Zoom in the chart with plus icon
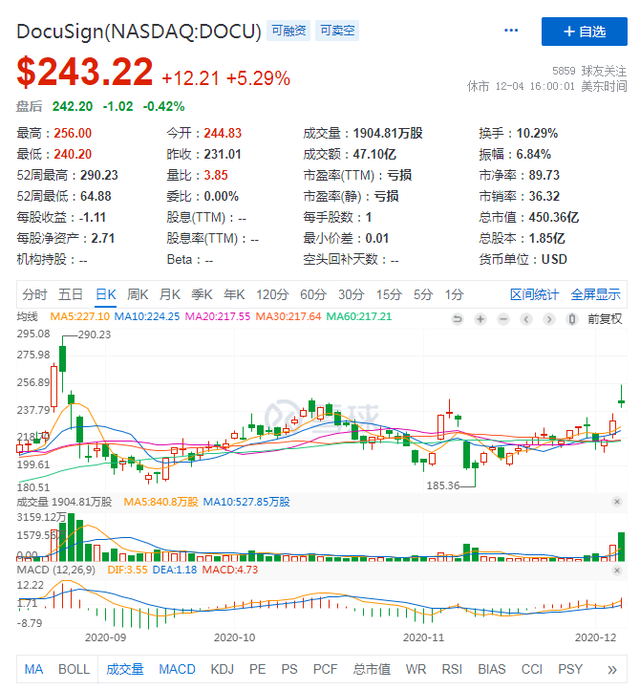Screen dimensions: 640x690 coord(480,319)
